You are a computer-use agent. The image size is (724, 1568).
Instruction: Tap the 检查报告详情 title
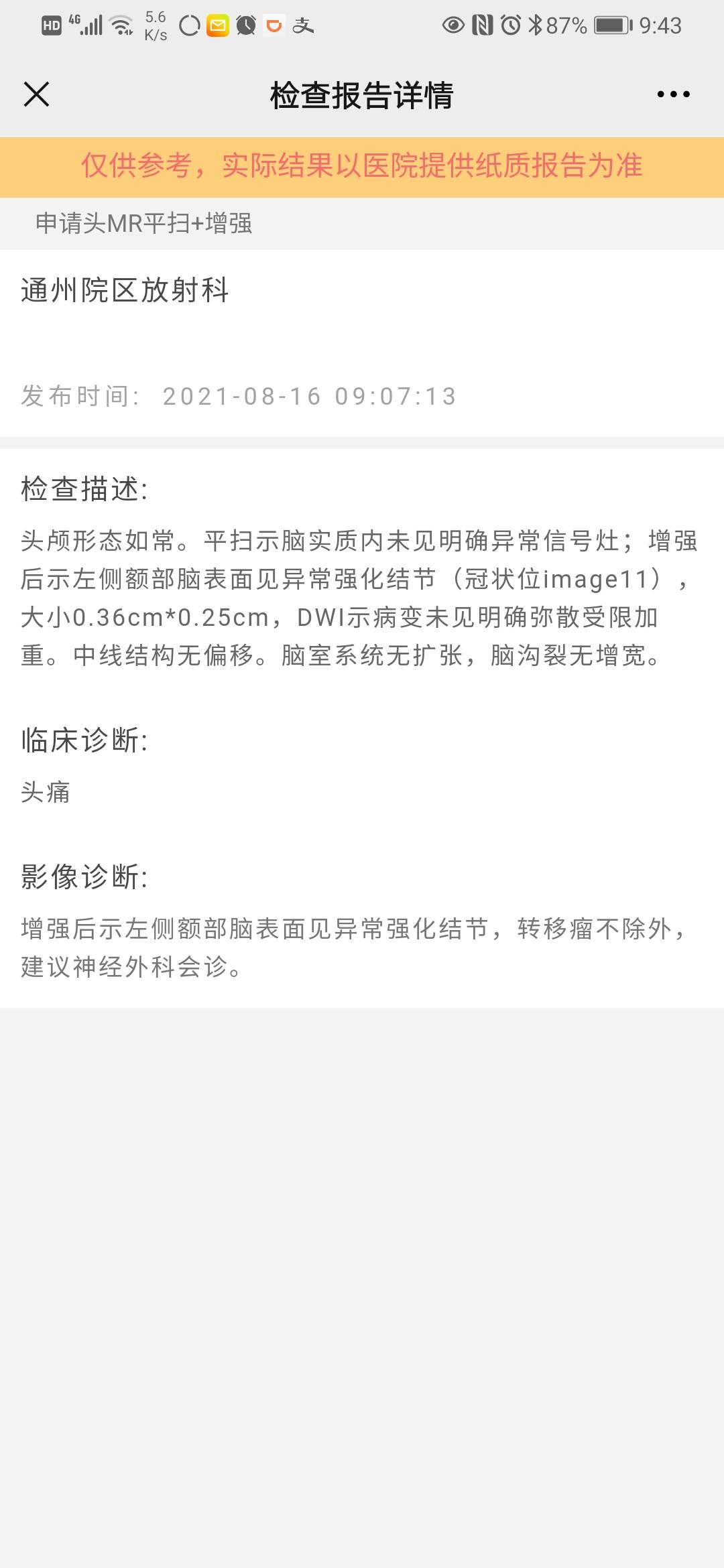click(x=362, y=95)
